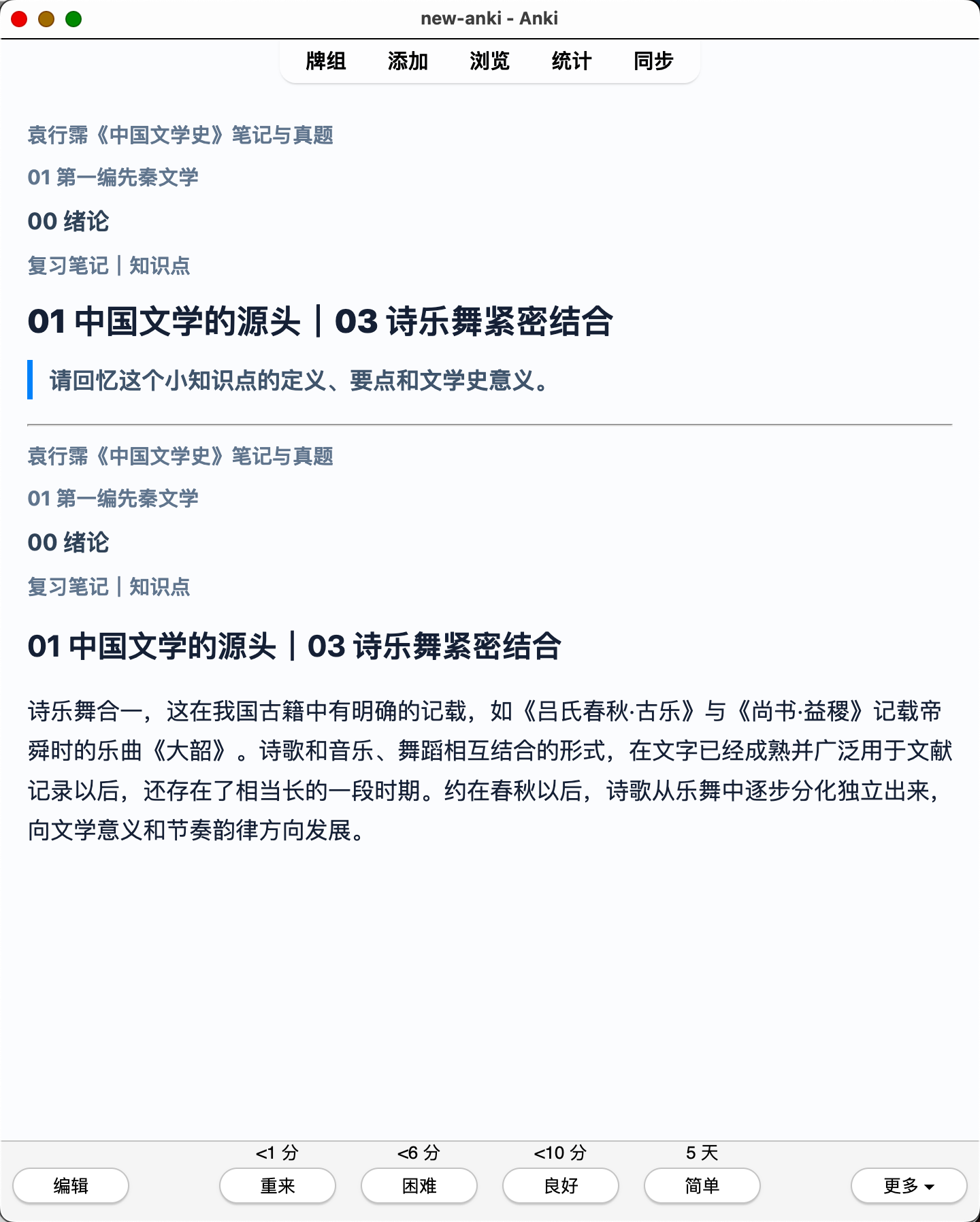Rate the card 重来 (again)
The width and height of the screenshot is (980, 1222).
pyautogui.click(x=278, y=1186)
